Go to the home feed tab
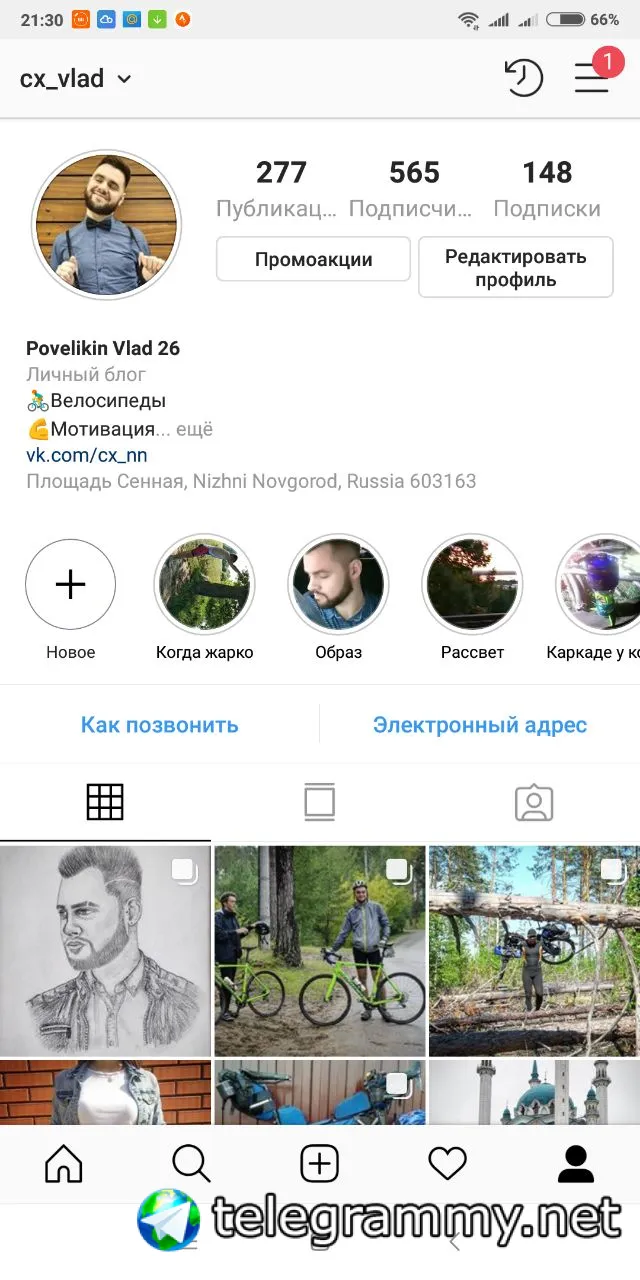 [x=64, y=1163]
